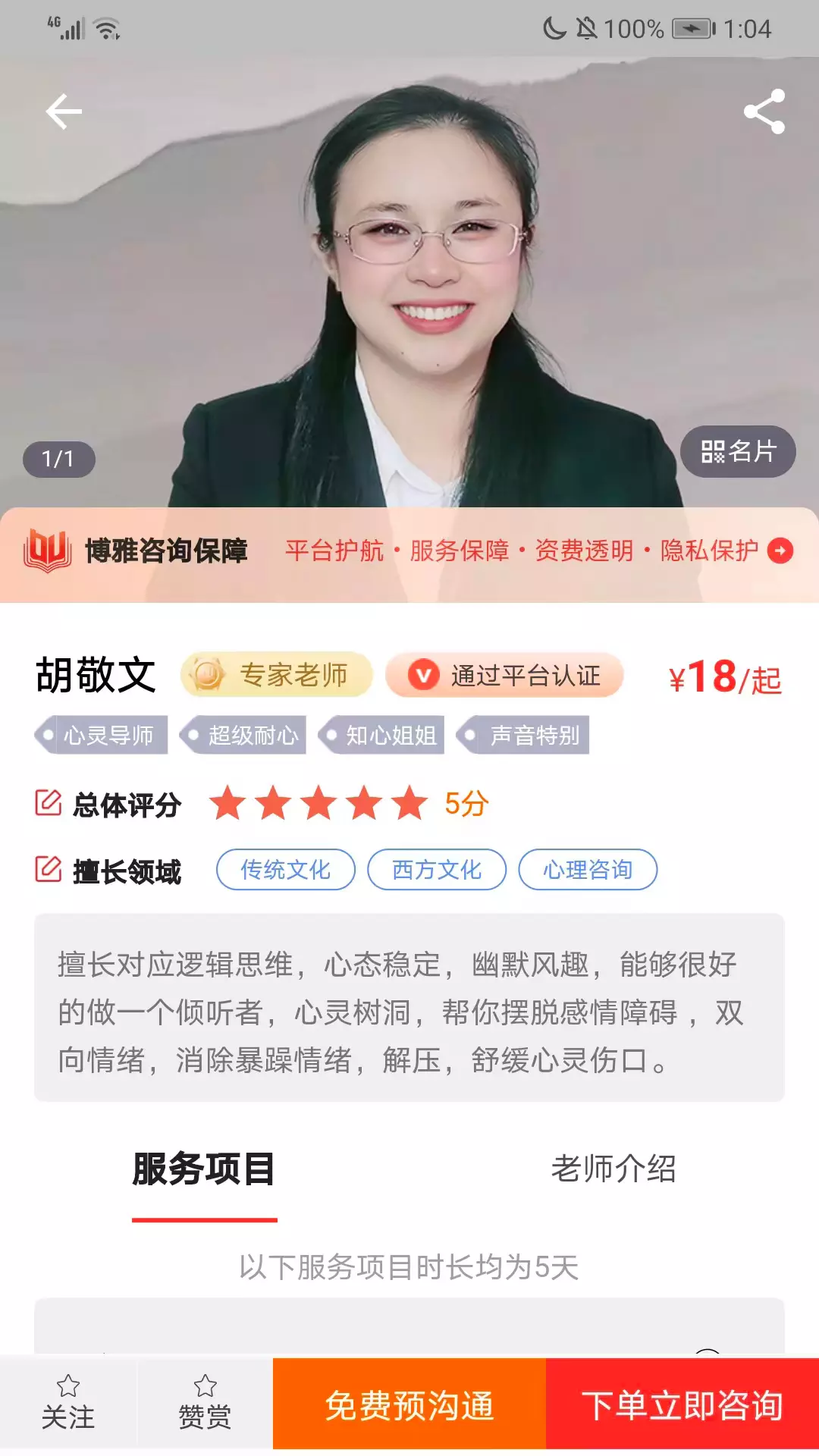This screenshot has width=819, height=1456.
Task: Follow the teacher with 关注
Action: pyautogui.click(x=68, y=1403)
